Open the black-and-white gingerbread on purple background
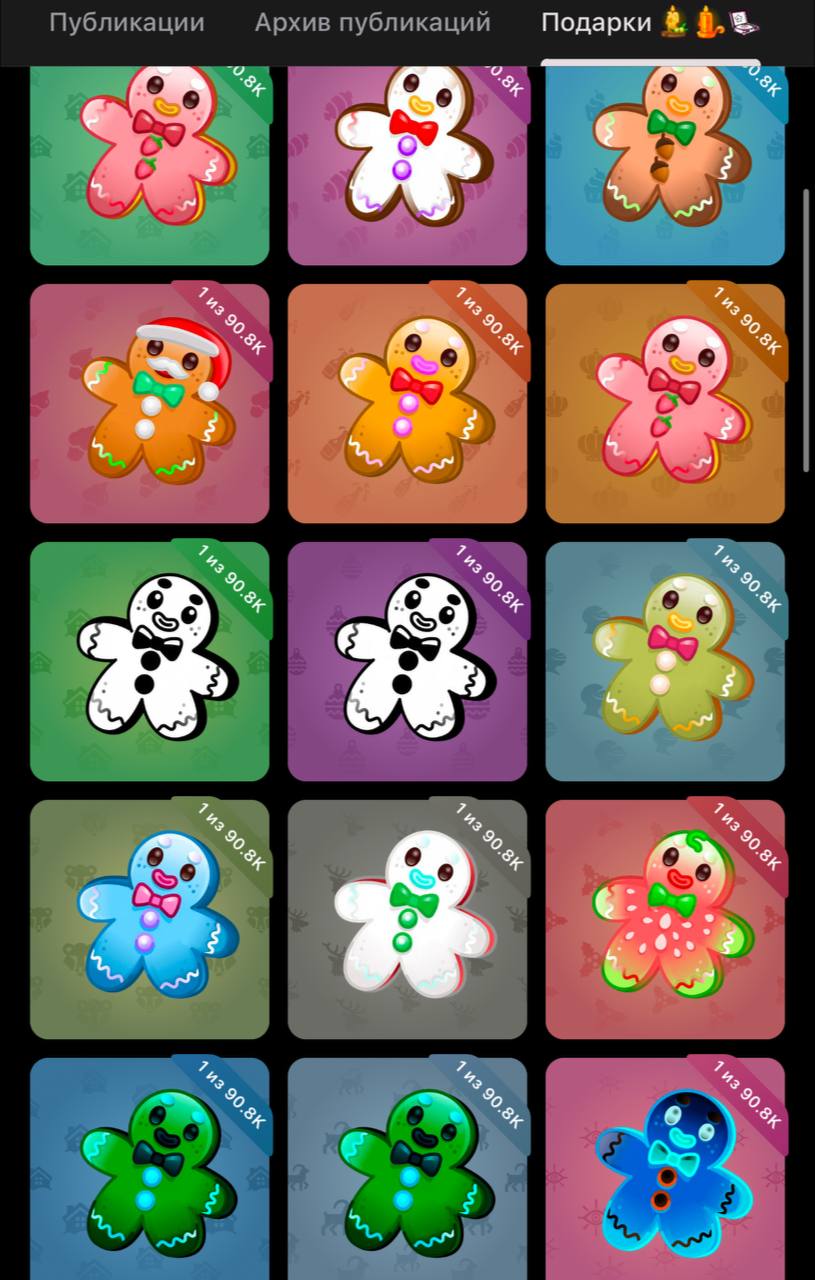This screenshot has height=1280, width=815. [x=407, y=661]
